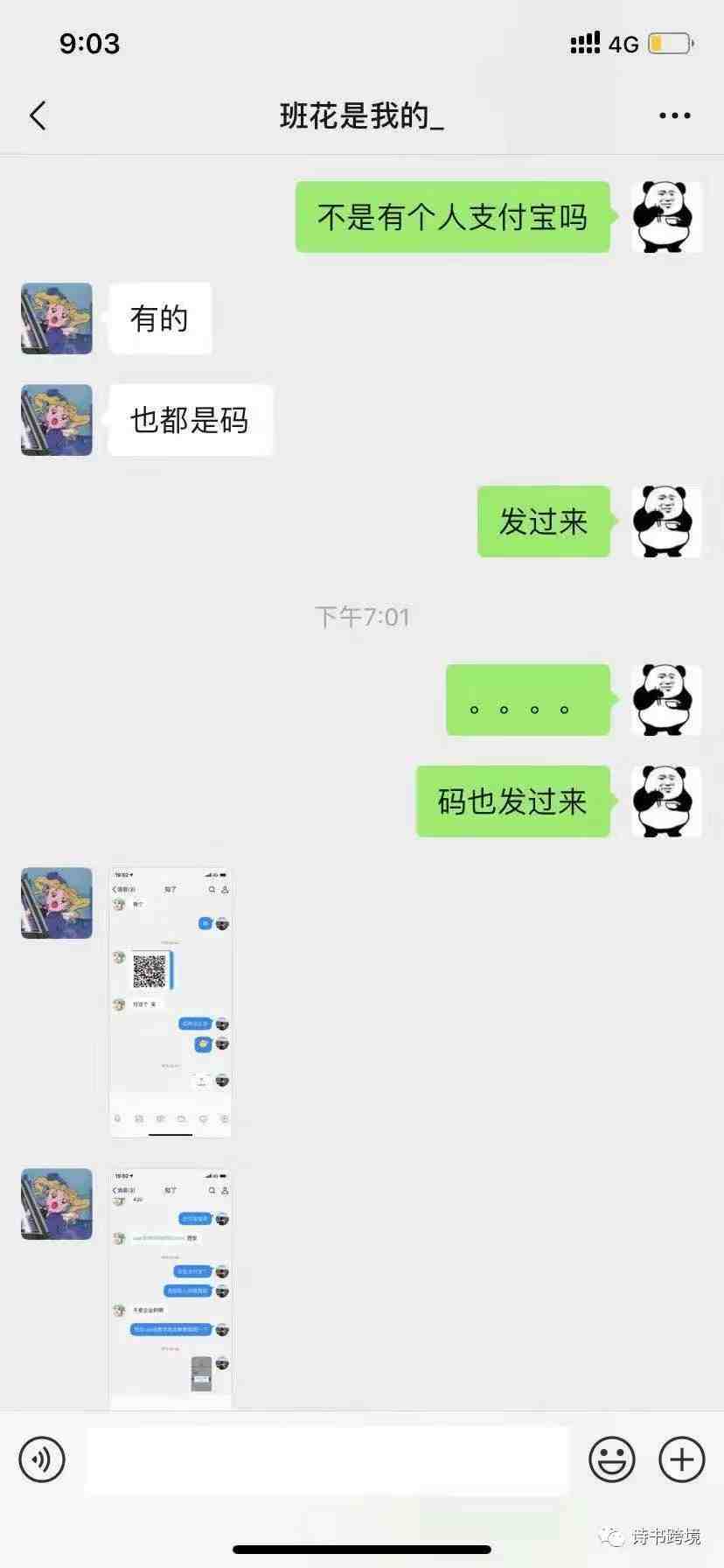Open my panda avatar next to 发过来
724x1568 pixels.
coord(666,521)
